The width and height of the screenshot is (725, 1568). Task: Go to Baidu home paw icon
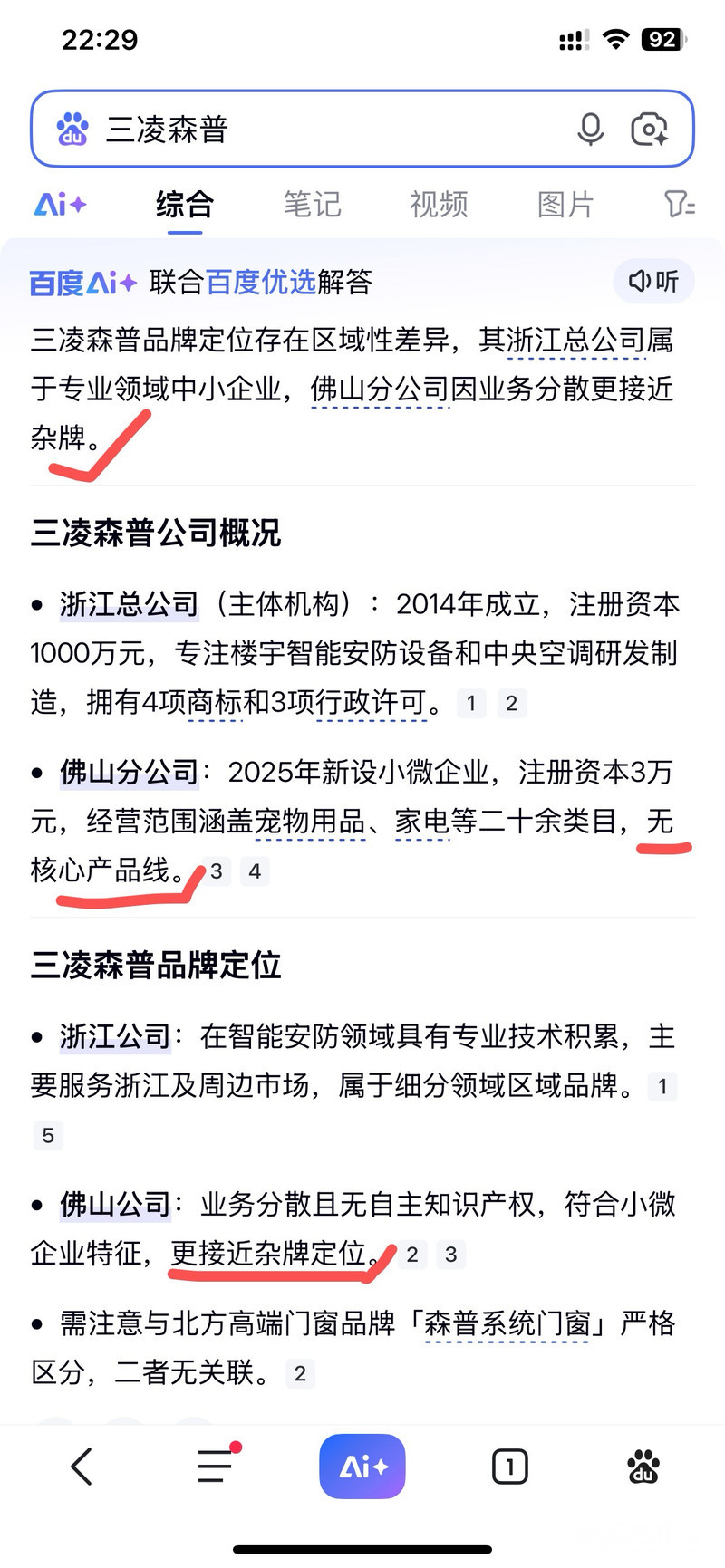tap(643, 1466)
